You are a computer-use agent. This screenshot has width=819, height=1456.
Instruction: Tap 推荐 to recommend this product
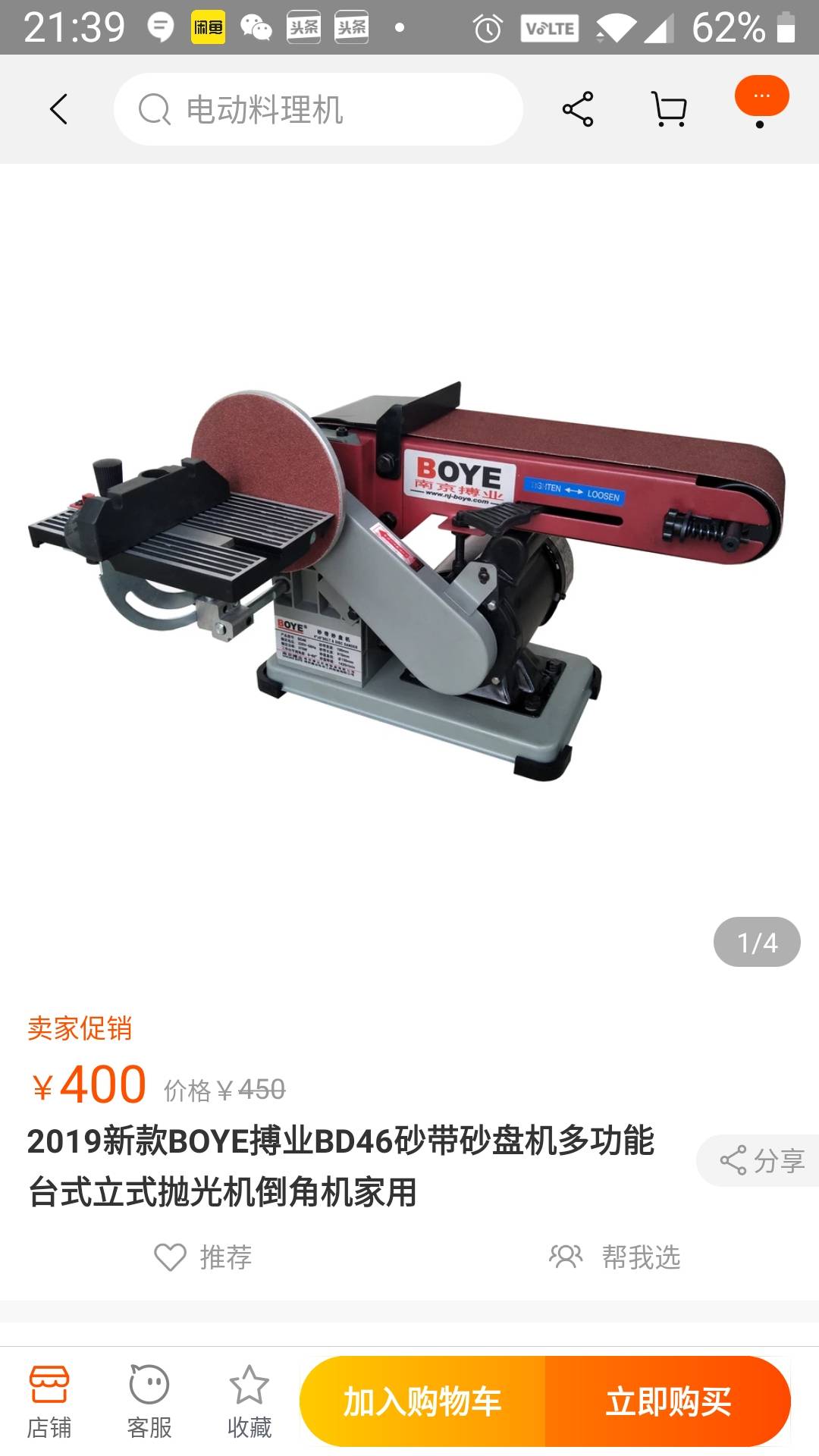click(x=203, y=1257)
